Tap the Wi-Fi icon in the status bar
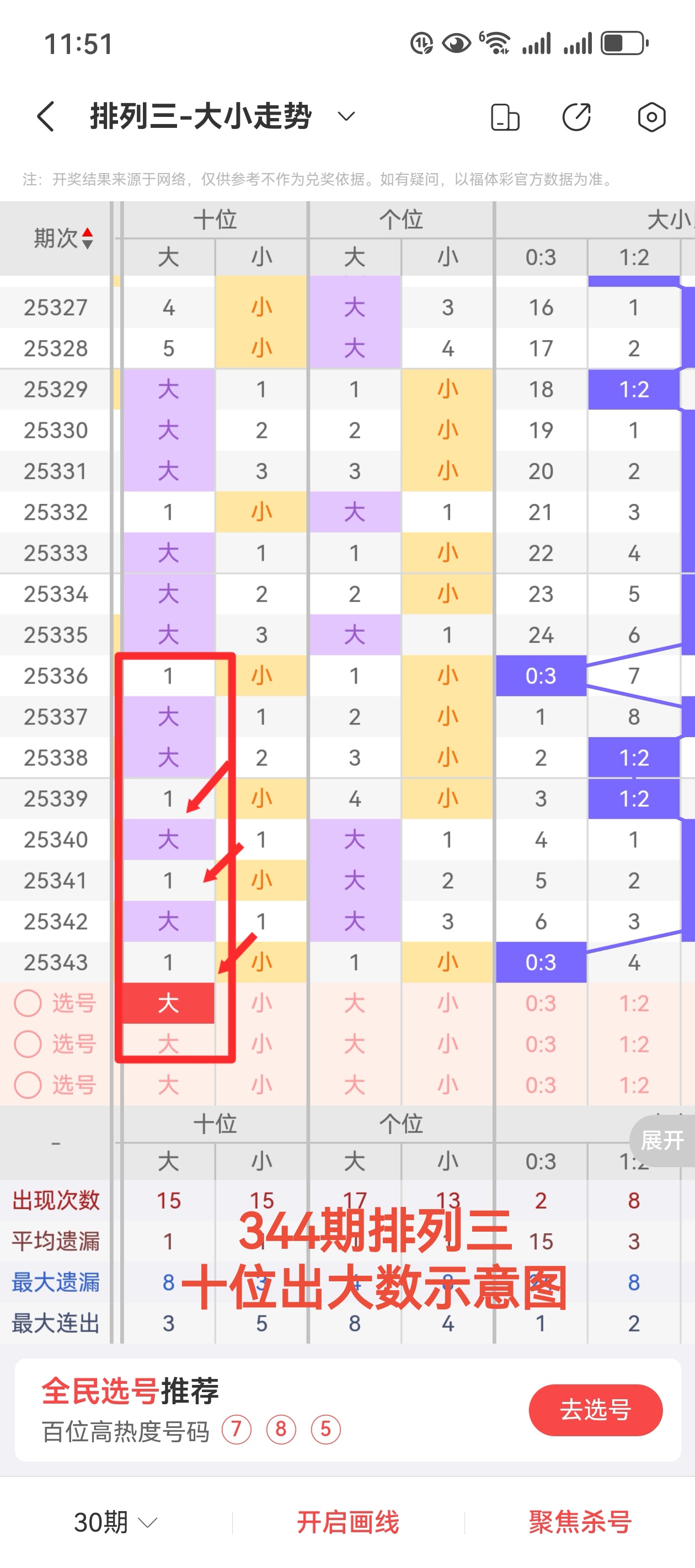 click(496, 41)
